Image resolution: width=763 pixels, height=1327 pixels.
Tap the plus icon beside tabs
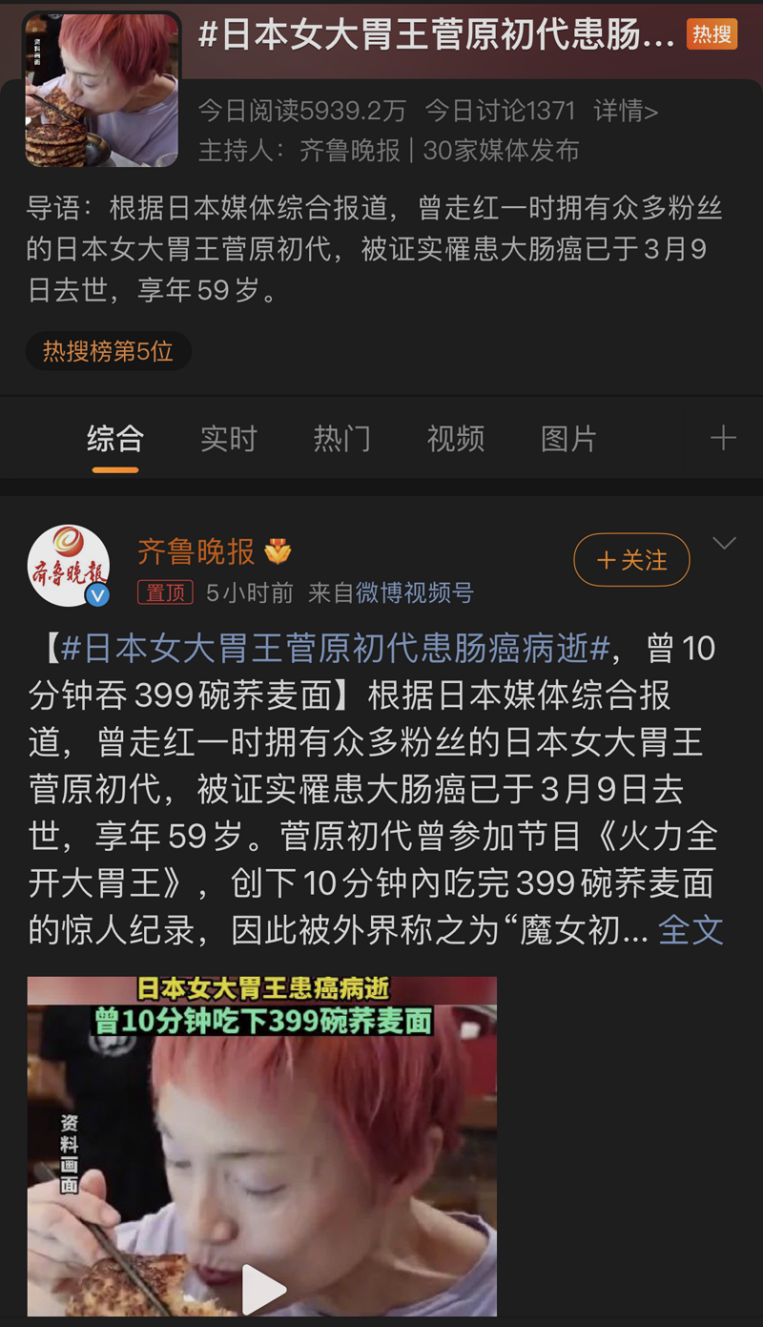point(722,438)
